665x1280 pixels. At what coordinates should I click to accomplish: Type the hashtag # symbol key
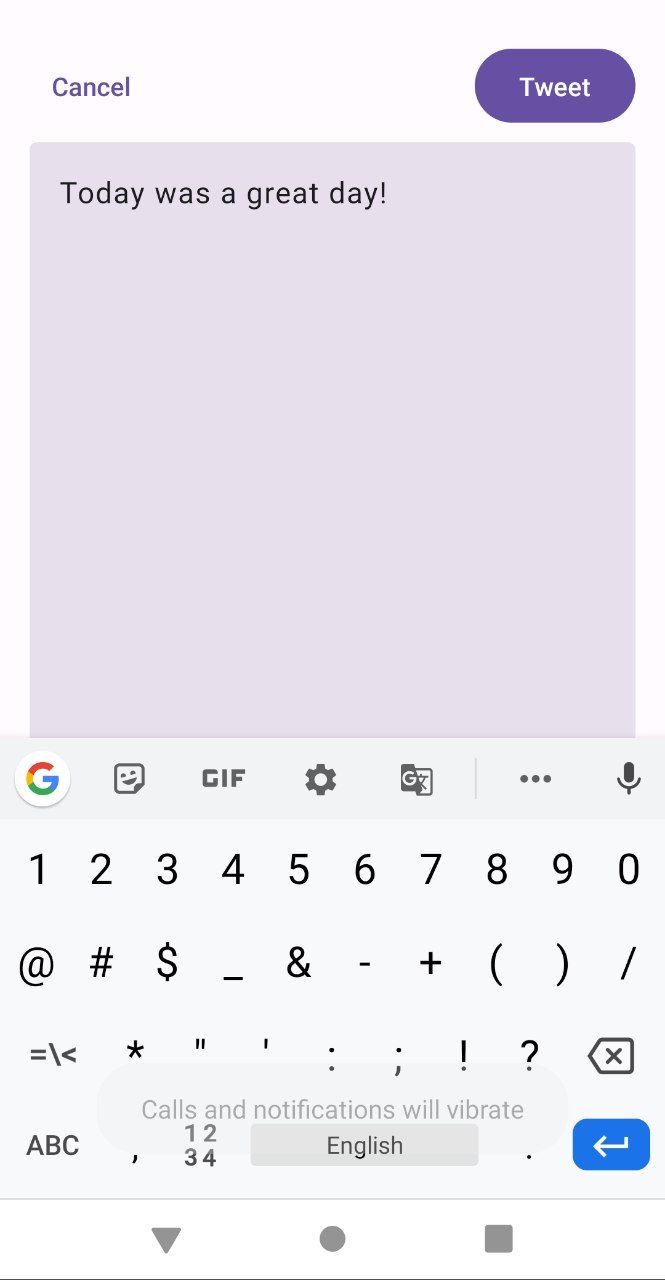(x=101, y=963)
